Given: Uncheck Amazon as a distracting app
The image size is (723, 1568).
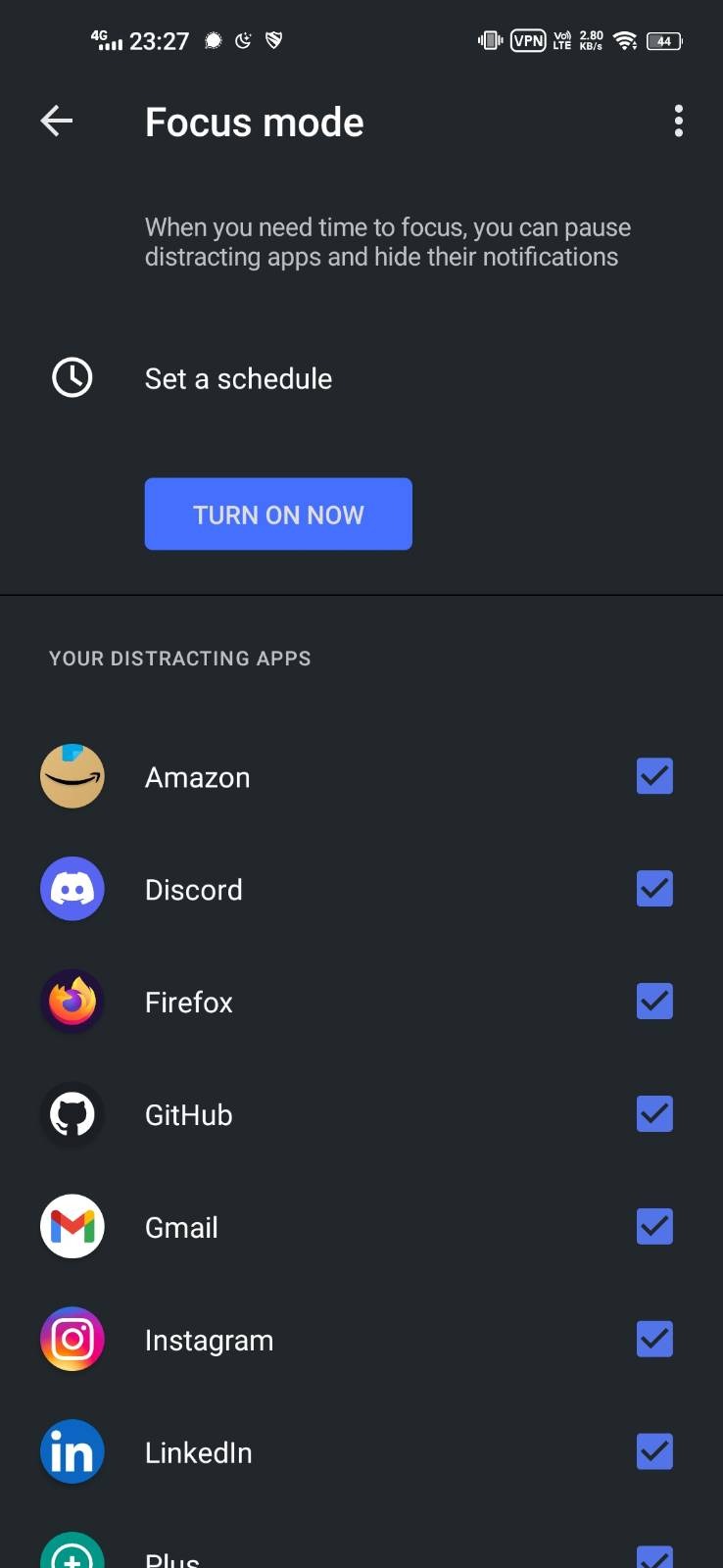Looking at the screenshot, I should 653,776.
